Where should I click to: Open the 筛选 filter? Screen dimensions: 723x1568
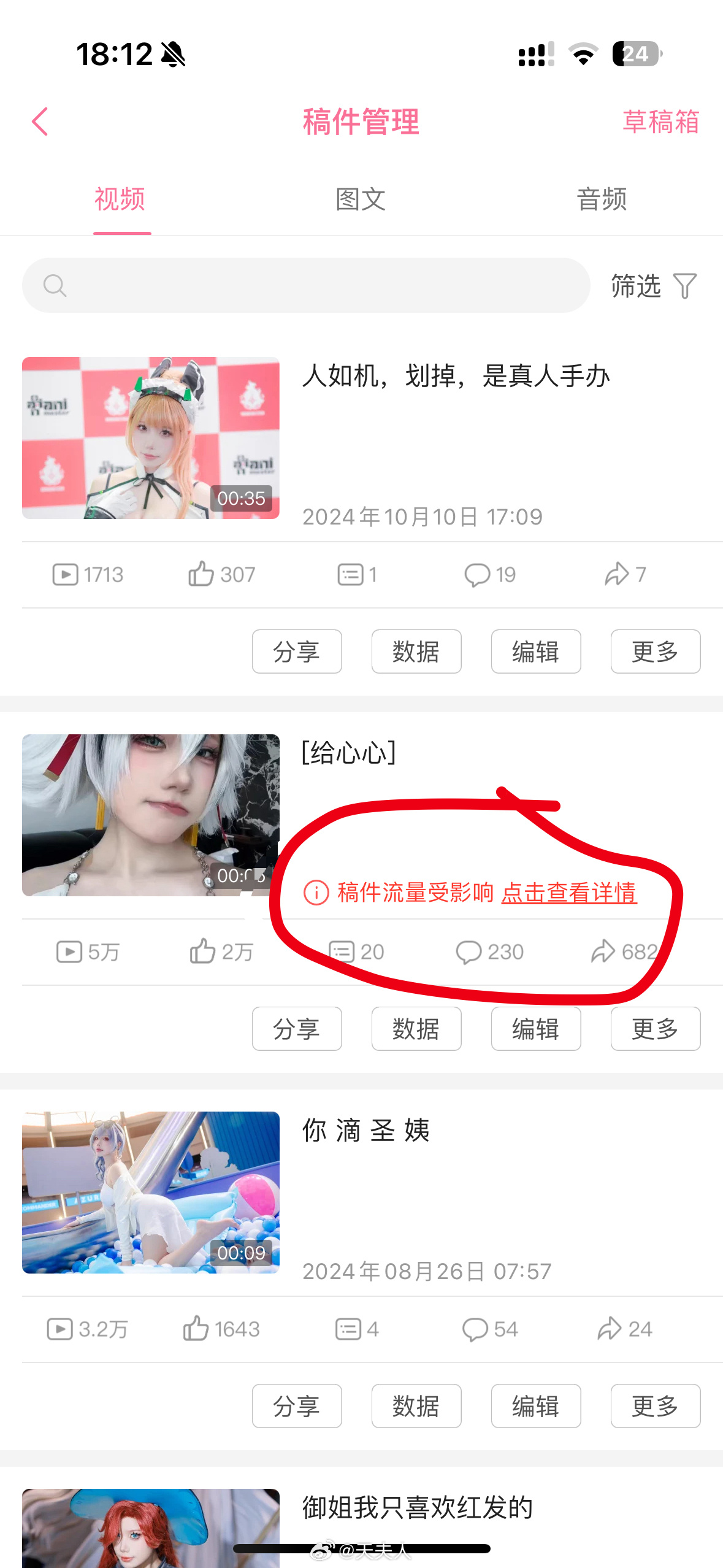(654, 286)
